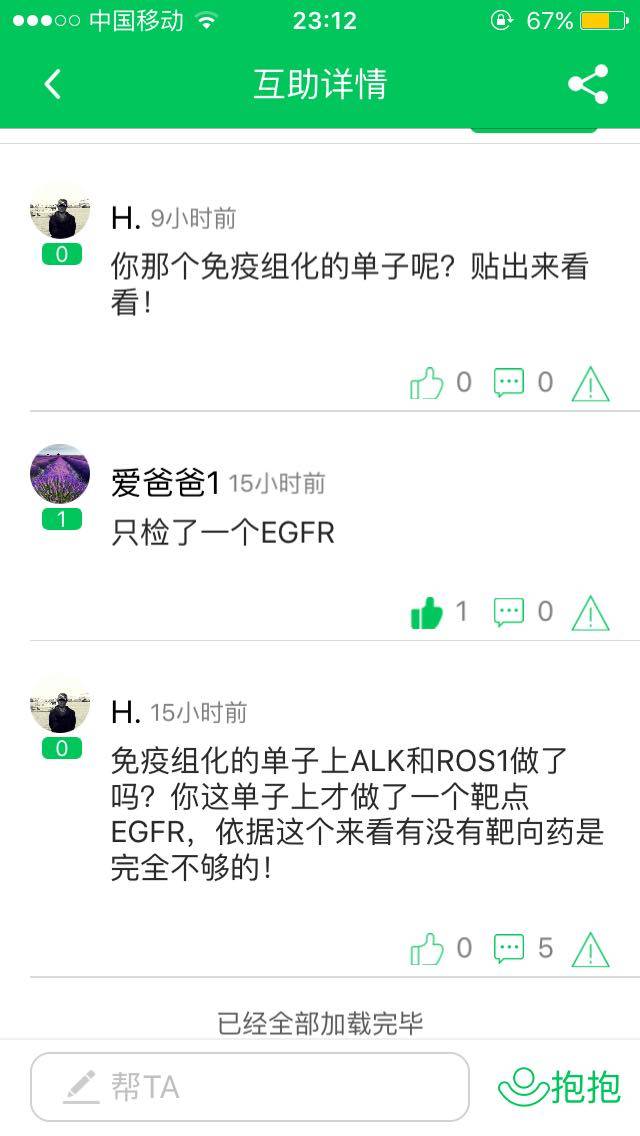Open H.'s avatar on the 9小时前 comment
The image size is (640, 1136).
pyautogui.click(x=60, y=209)
